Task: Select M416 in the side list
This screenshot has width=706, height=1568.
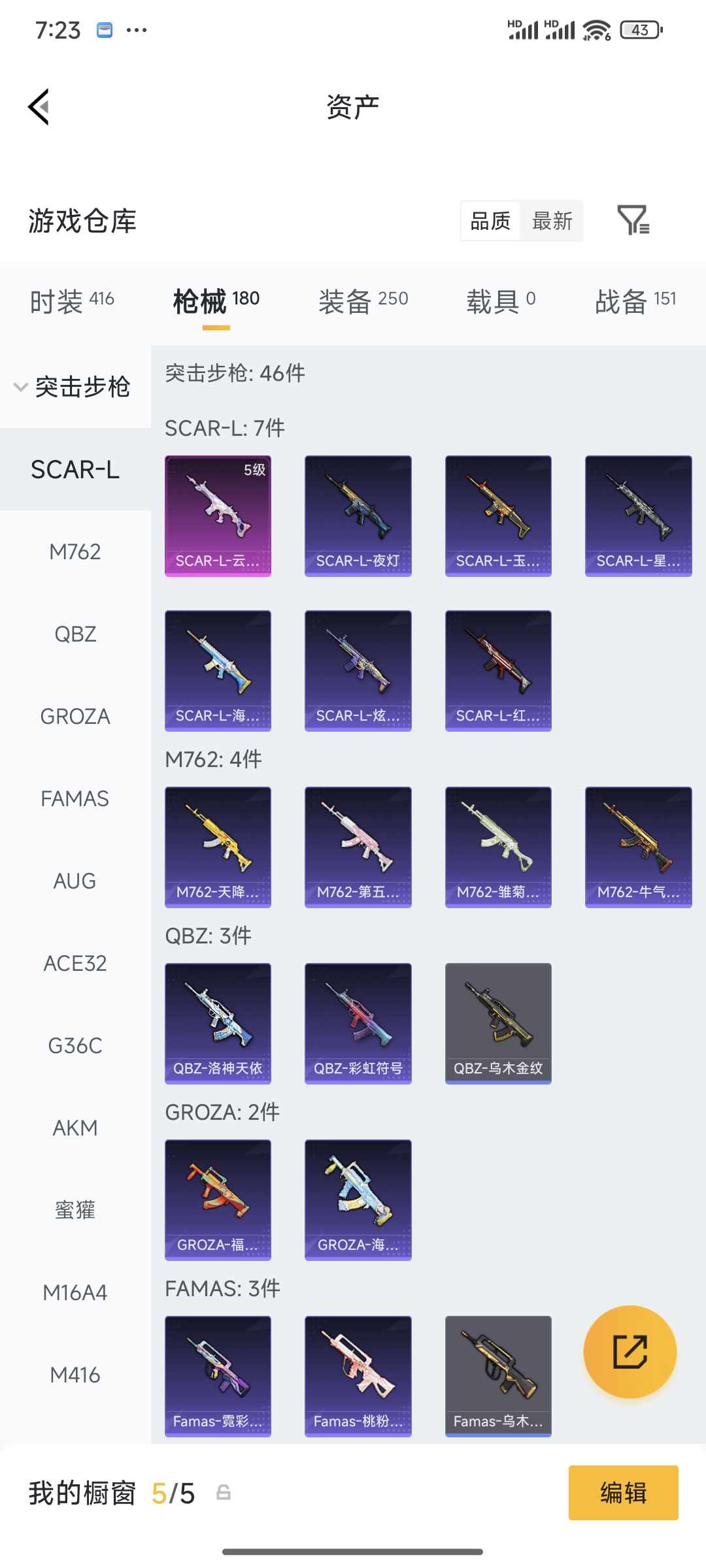Action: pyautogui.click(x=75, y=1375)
